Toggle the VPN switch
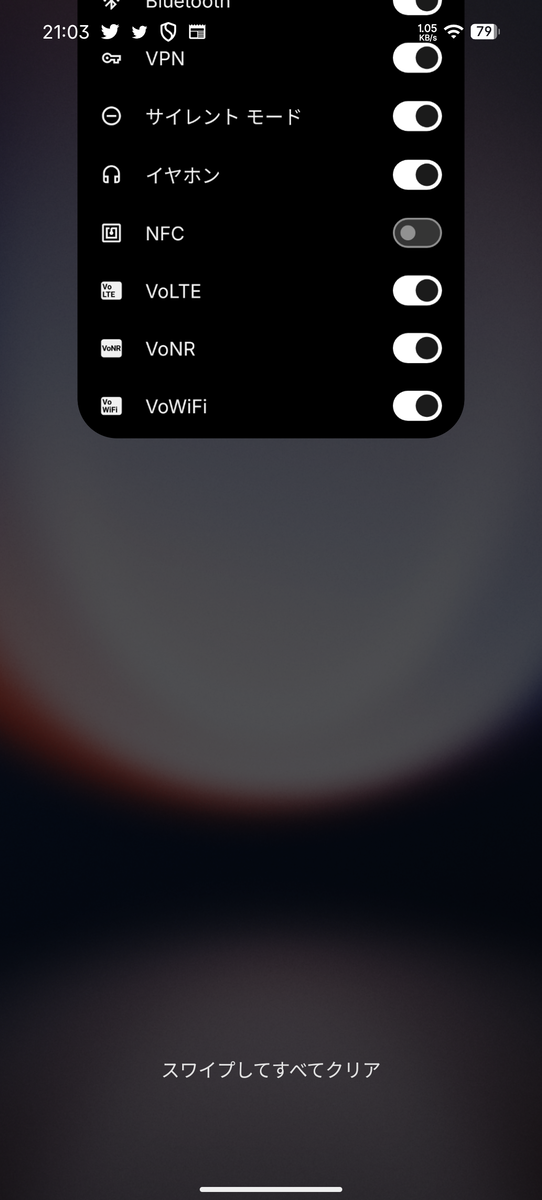Screen dimensions: 542x1200 [x=417, y=58]
